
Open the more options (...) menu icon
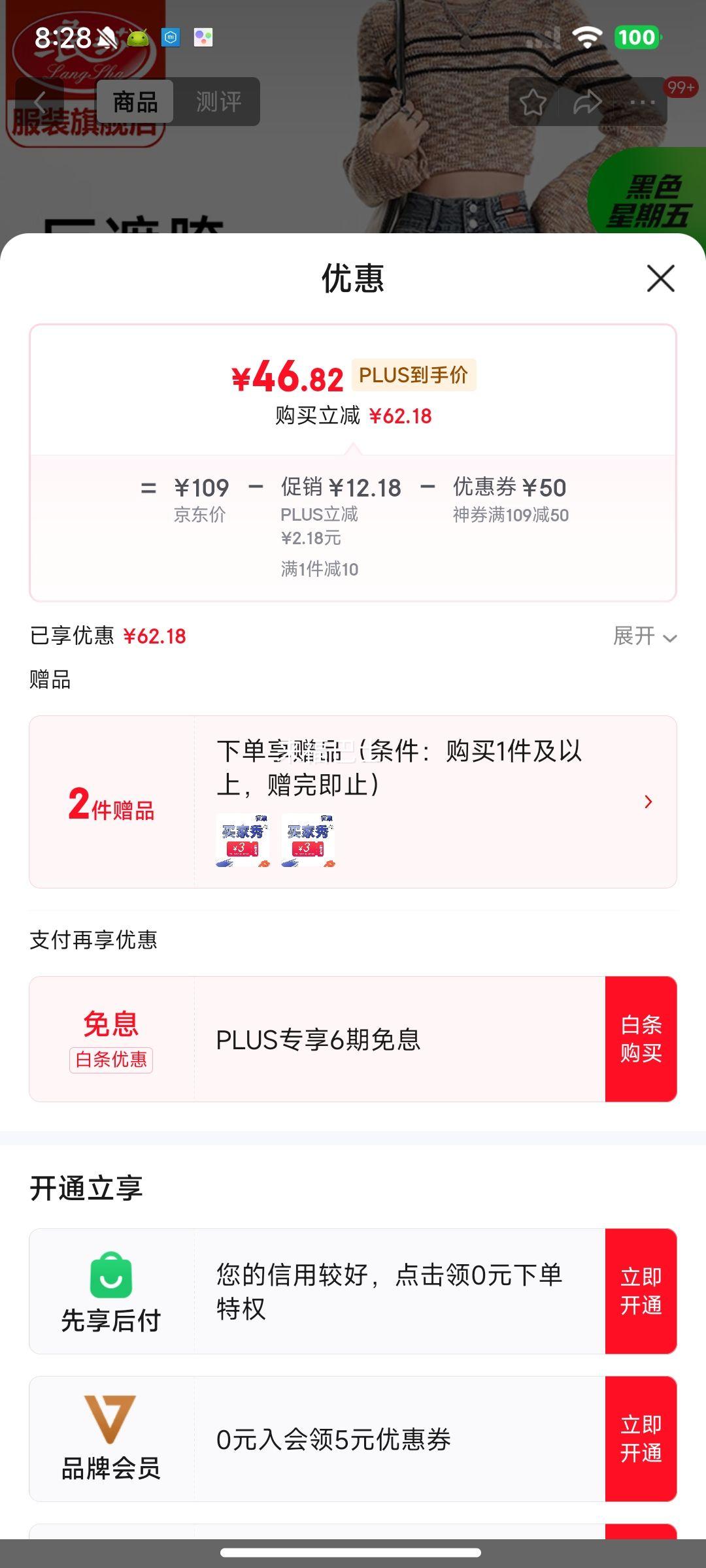tap(643, 101)
